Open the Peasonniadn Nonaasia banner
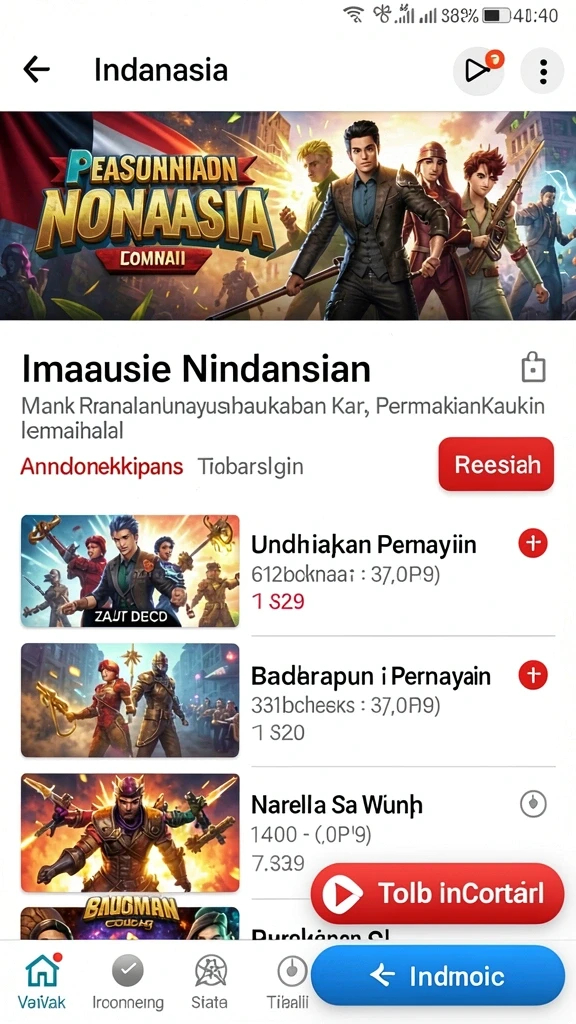The image size is (576, 1024). 288,216
